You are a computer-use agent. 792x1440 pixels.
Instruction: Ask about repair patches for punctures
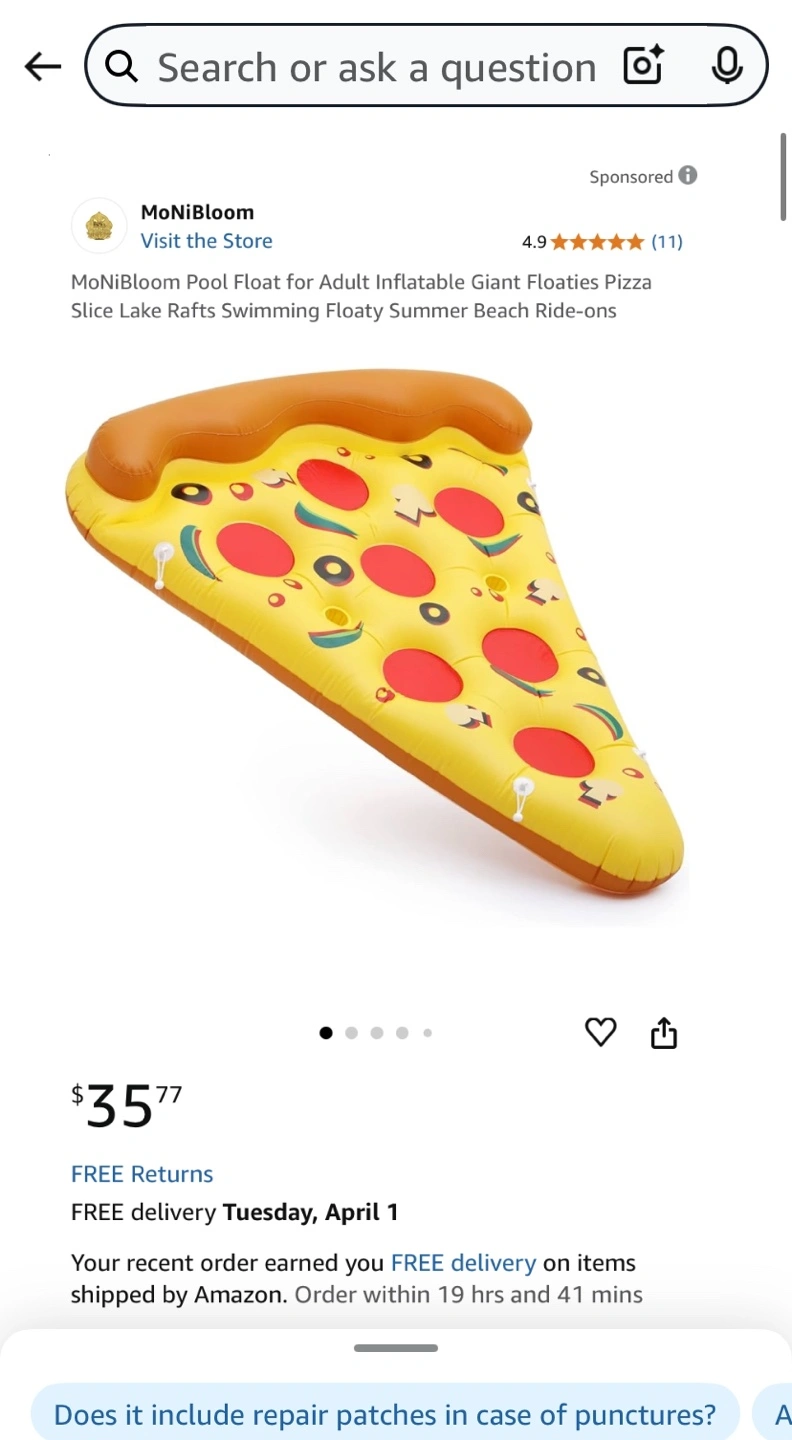(x=385, y=1415)
